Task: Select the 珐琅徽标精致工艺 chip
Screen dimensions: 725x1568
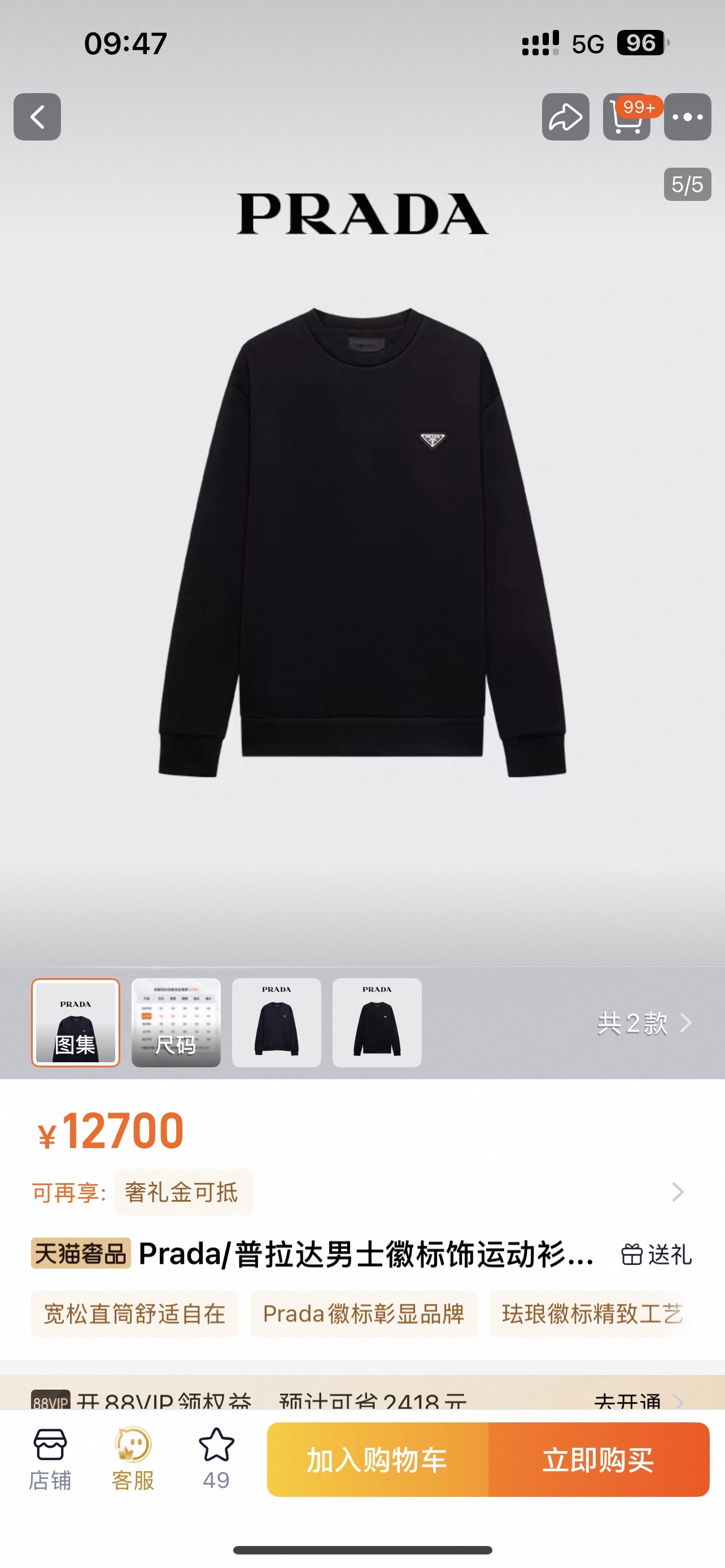Action: point(592,1313)
